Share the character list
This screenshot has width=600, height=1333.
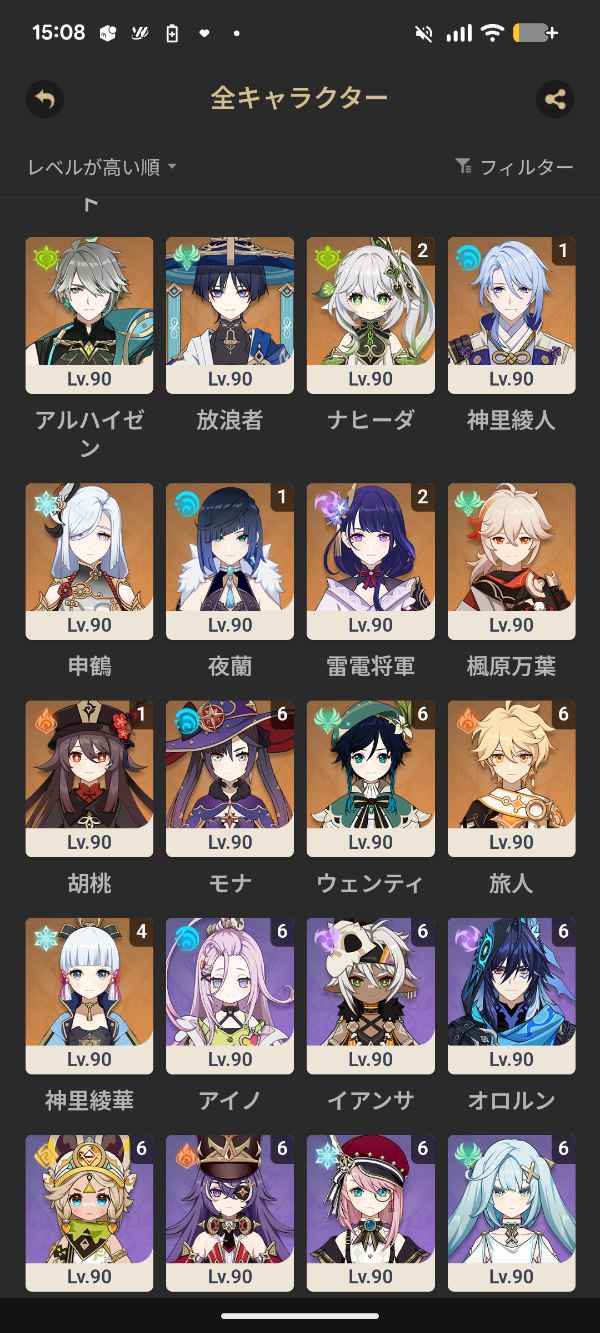pyautogui.click(x=554, y=98)
